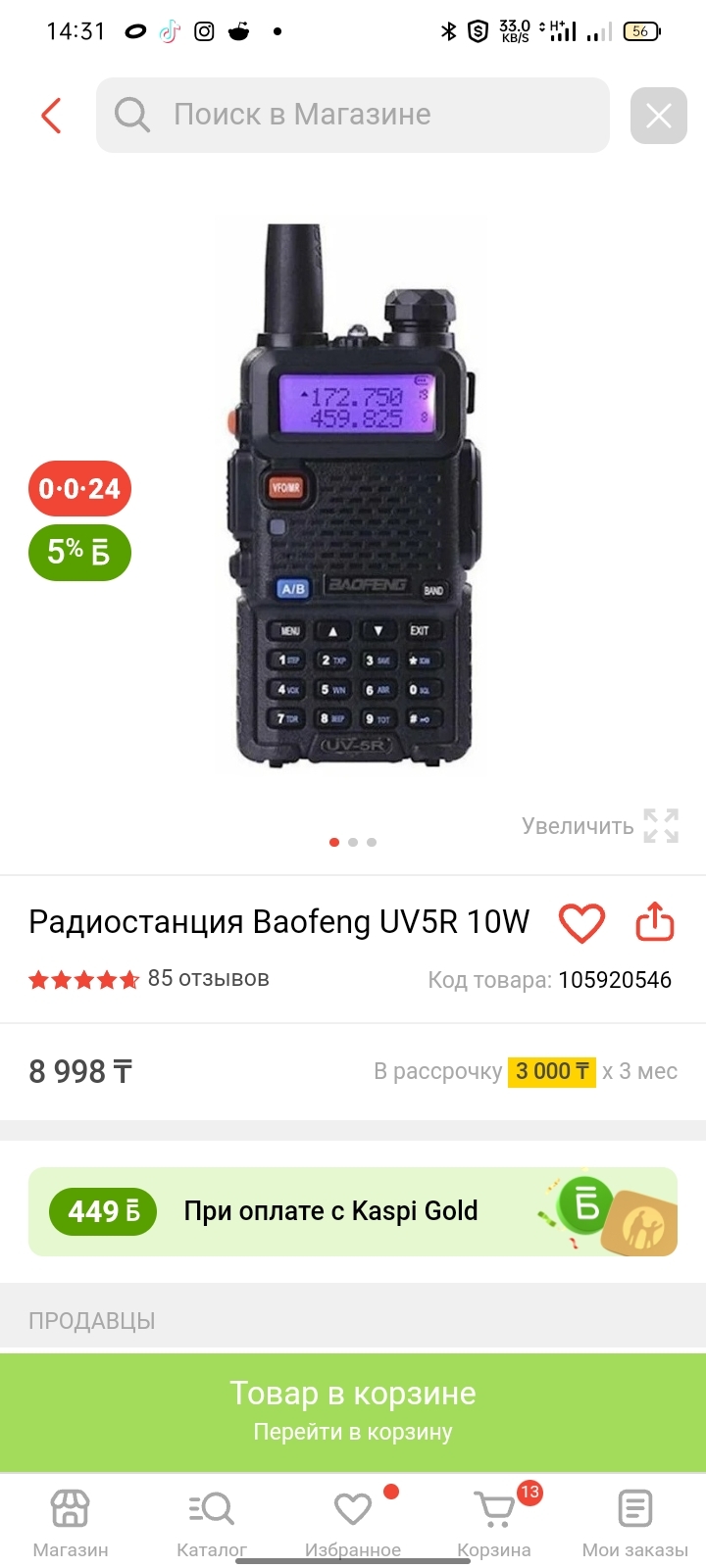Share this product
The height and width of the screenshot is (1568, 706).
pos(655,922)
